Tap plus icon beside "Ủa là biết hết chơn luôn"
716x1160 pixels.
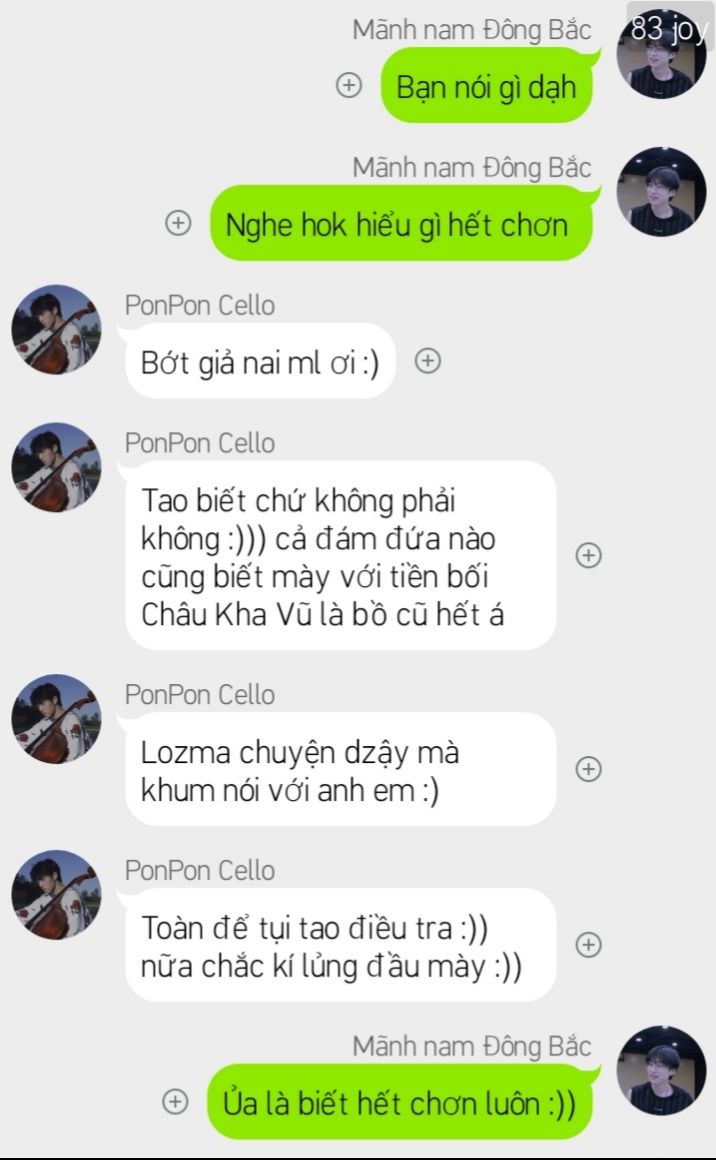coord(175,1101)
